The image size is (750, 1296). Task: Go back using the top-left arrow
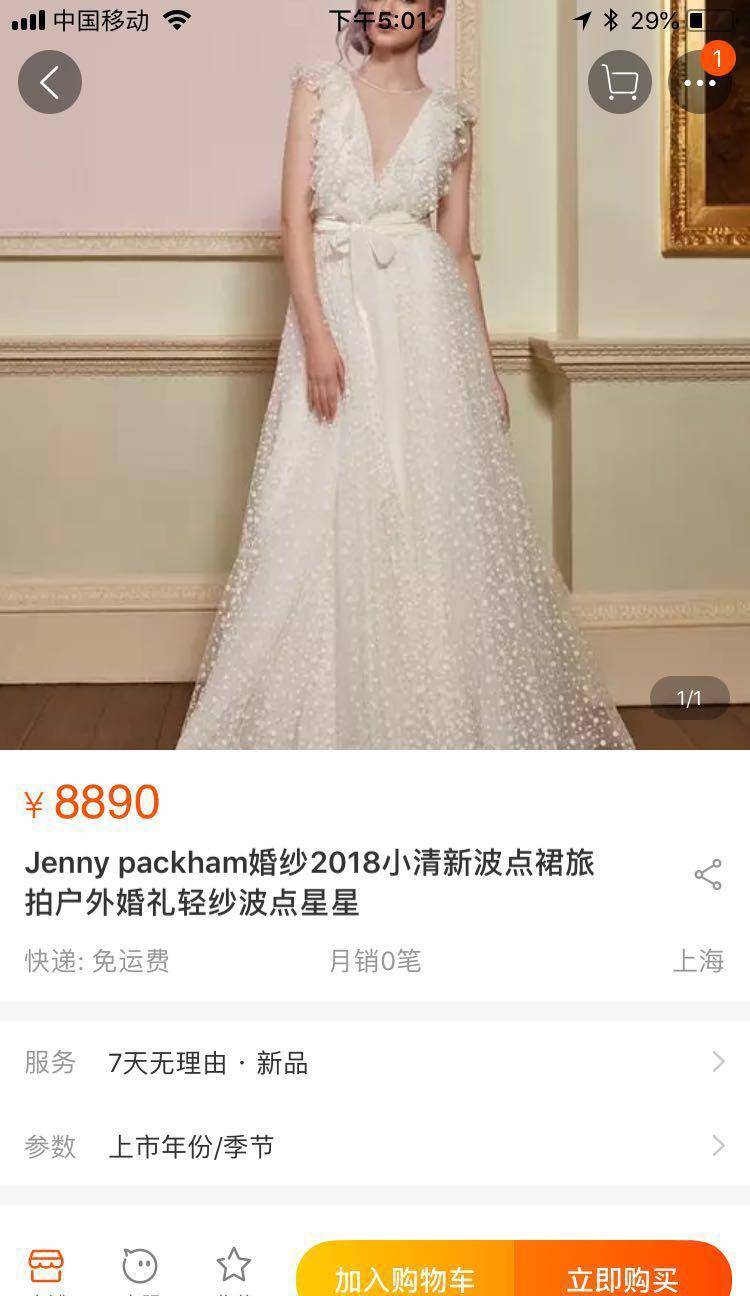point(49,82)
